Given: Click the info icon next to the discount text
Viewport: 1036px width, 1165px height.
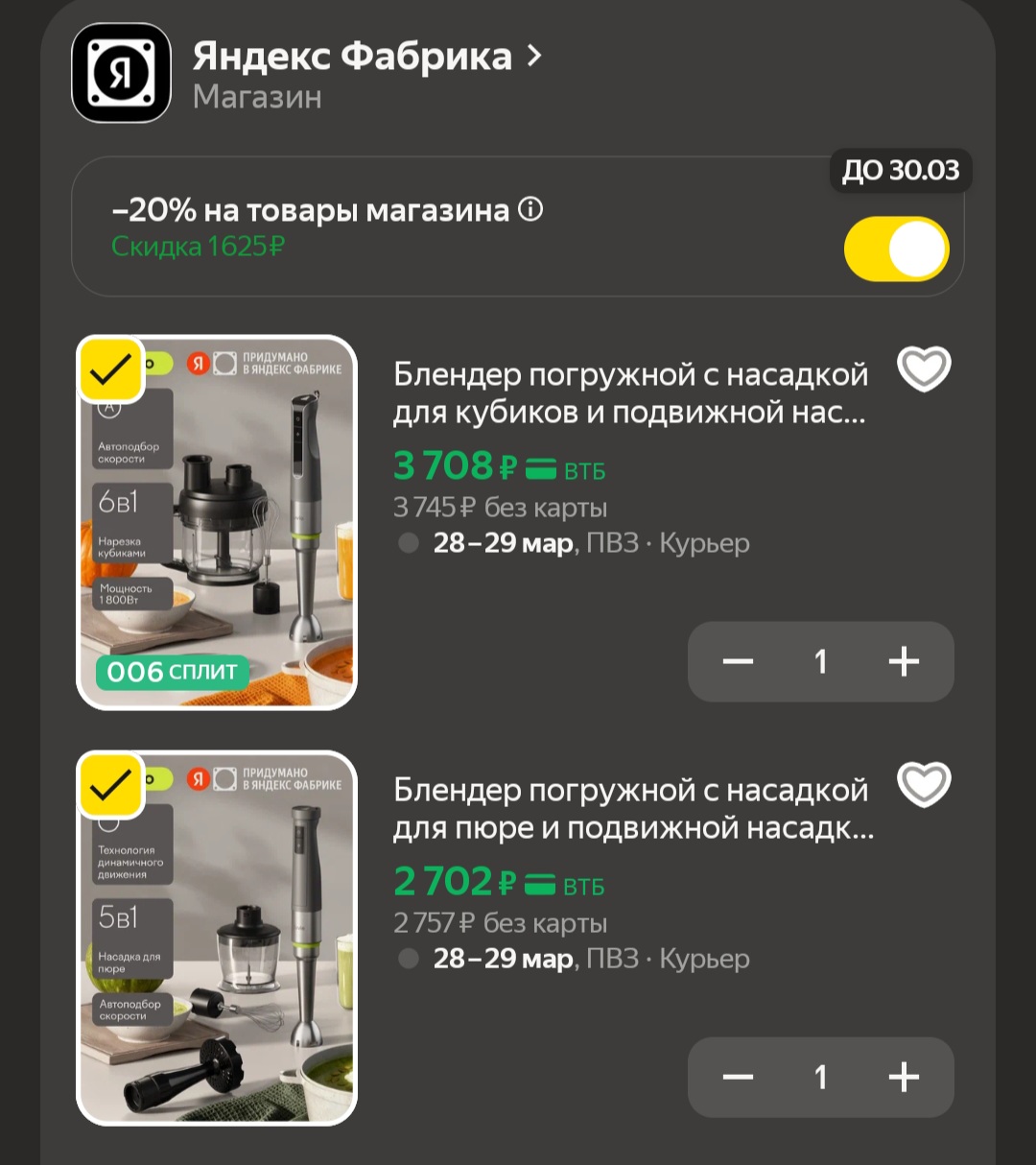Looking at the screenshot, I should pos(529,210).
